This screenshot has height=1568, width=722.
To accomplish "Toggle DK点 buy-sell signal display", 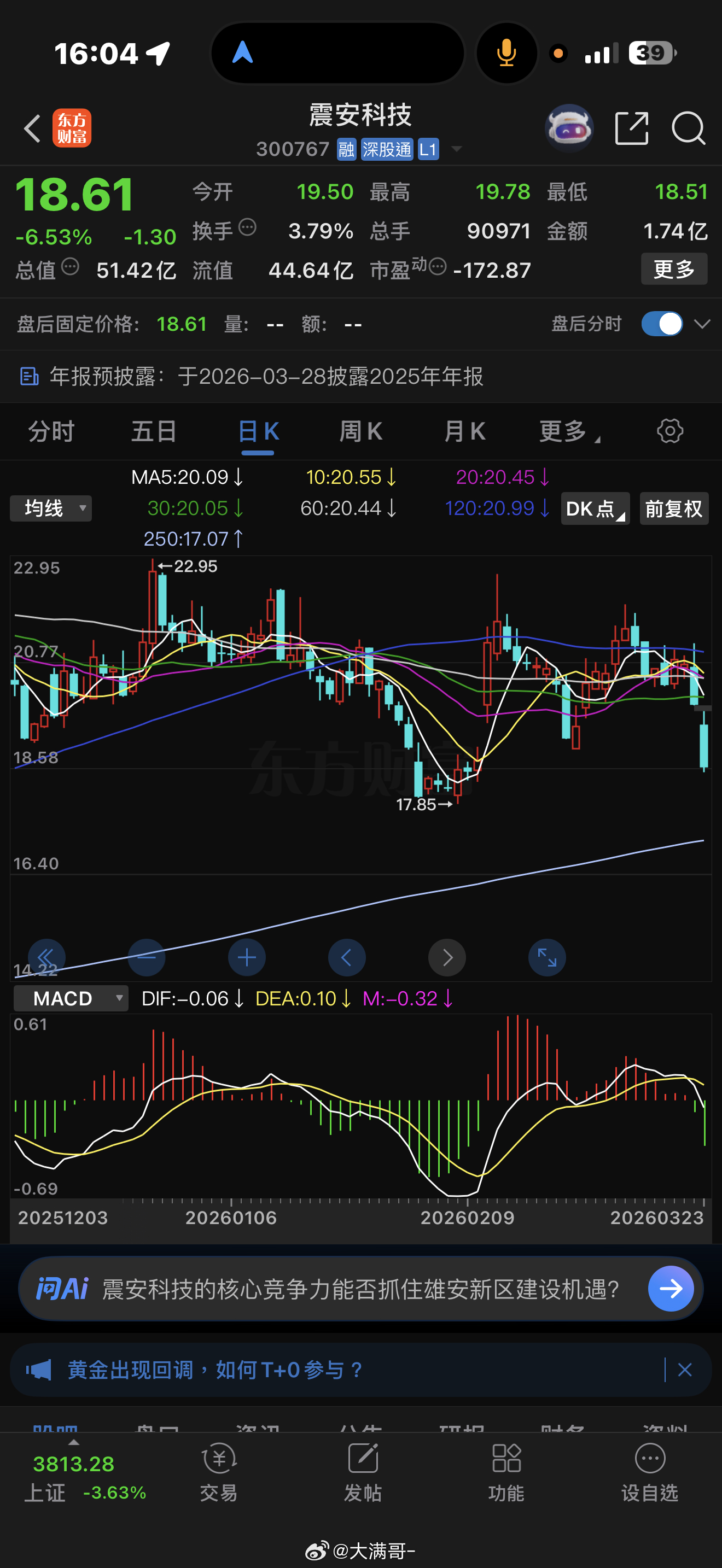I will click(x=595, y=508).
